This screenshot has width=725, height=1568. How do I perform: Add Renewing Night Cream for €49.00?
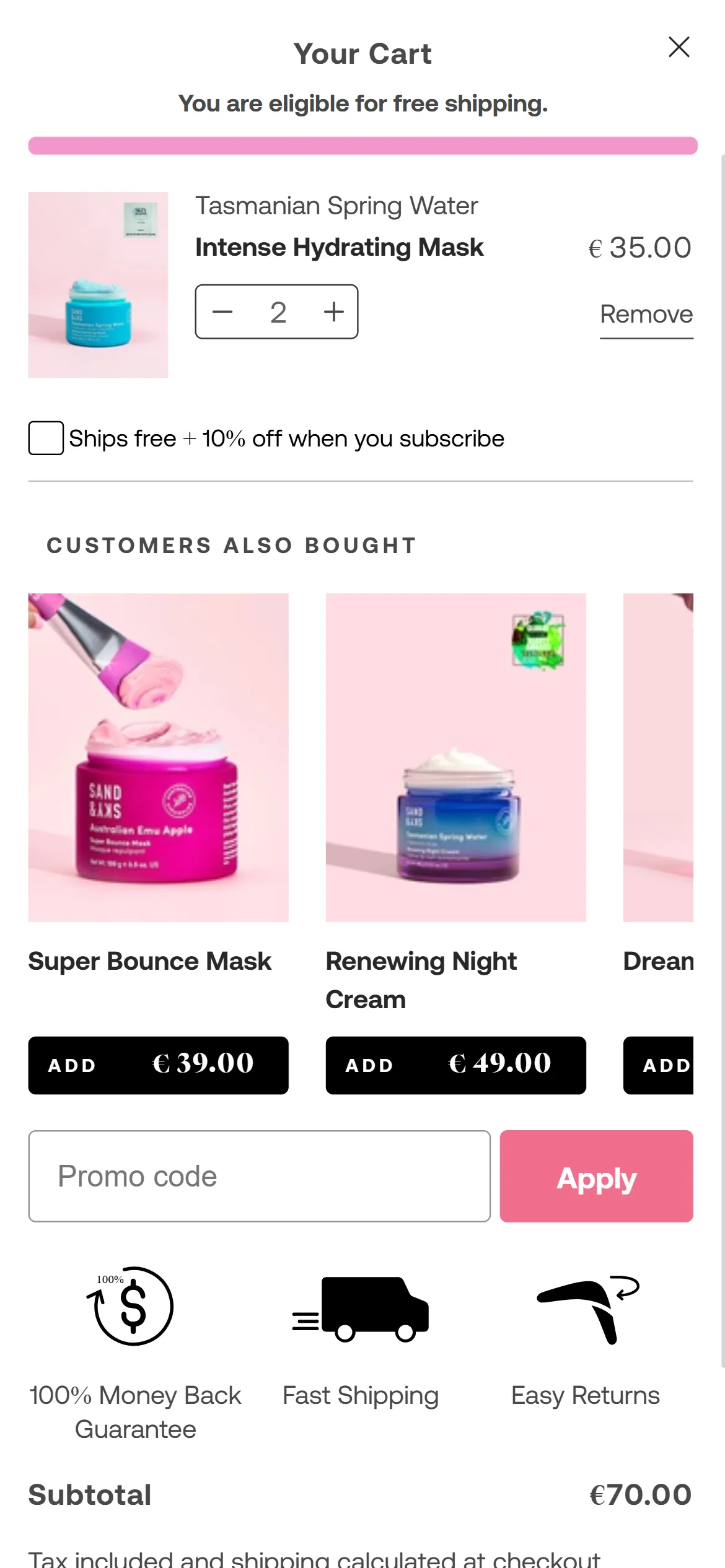tap(455, 1065)
